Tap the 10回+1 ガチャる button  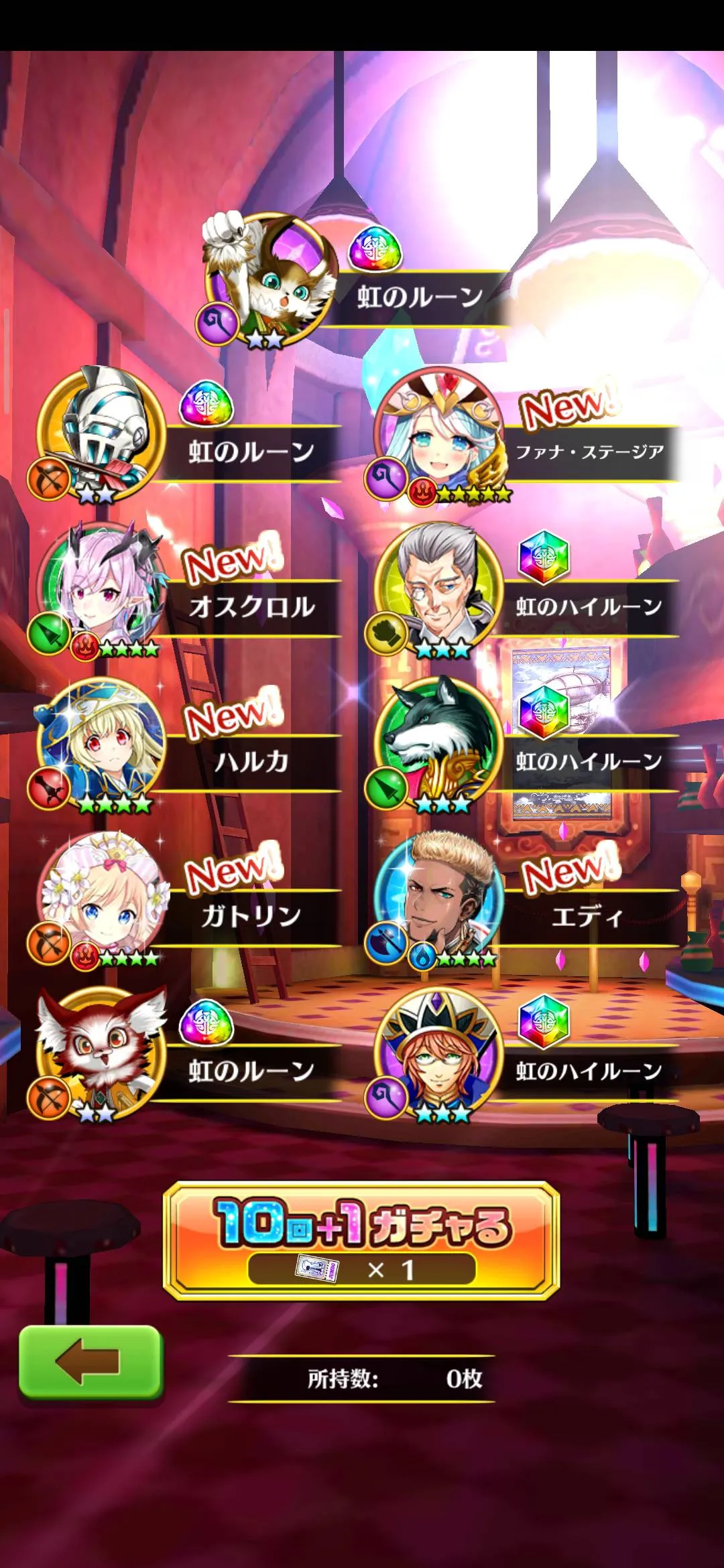point(361,1240)
